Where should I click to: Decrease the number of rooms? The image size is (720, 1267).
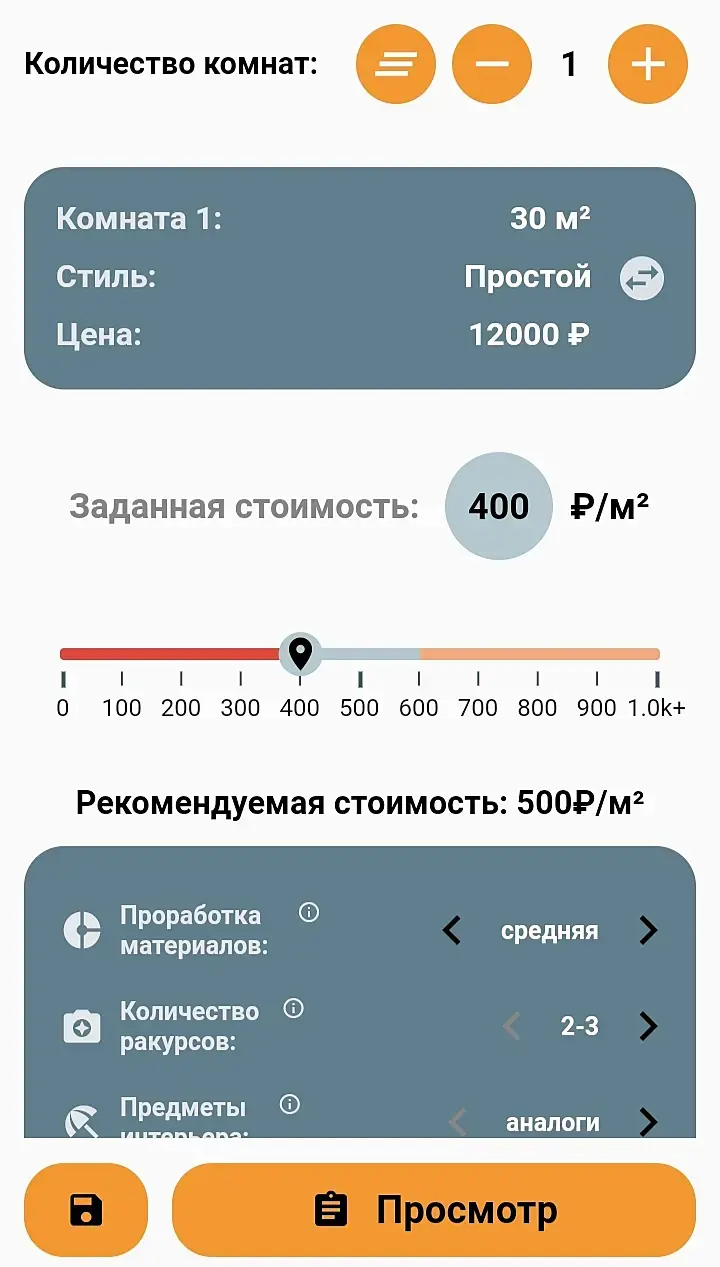pos(492,65)
